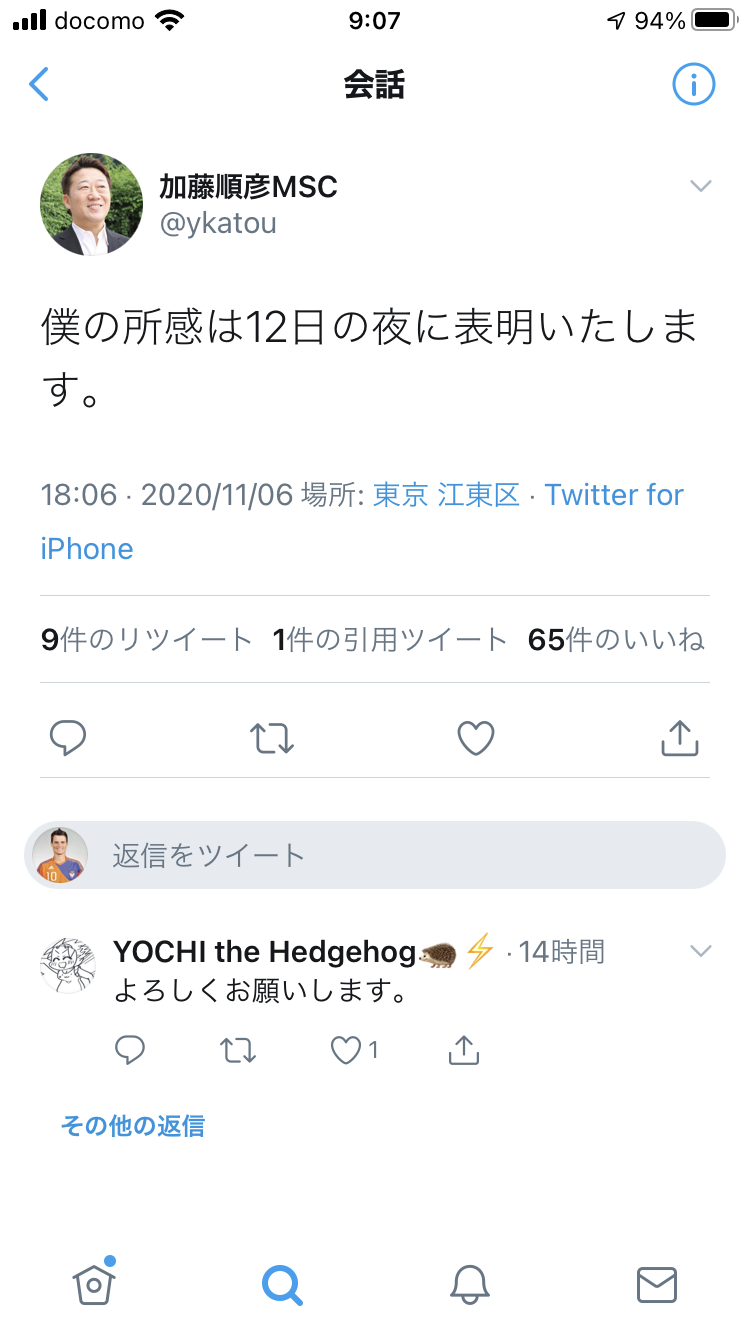Switch to the Home tab
The height and width of the screenshot is (1334, 750).
point(94,1283)
